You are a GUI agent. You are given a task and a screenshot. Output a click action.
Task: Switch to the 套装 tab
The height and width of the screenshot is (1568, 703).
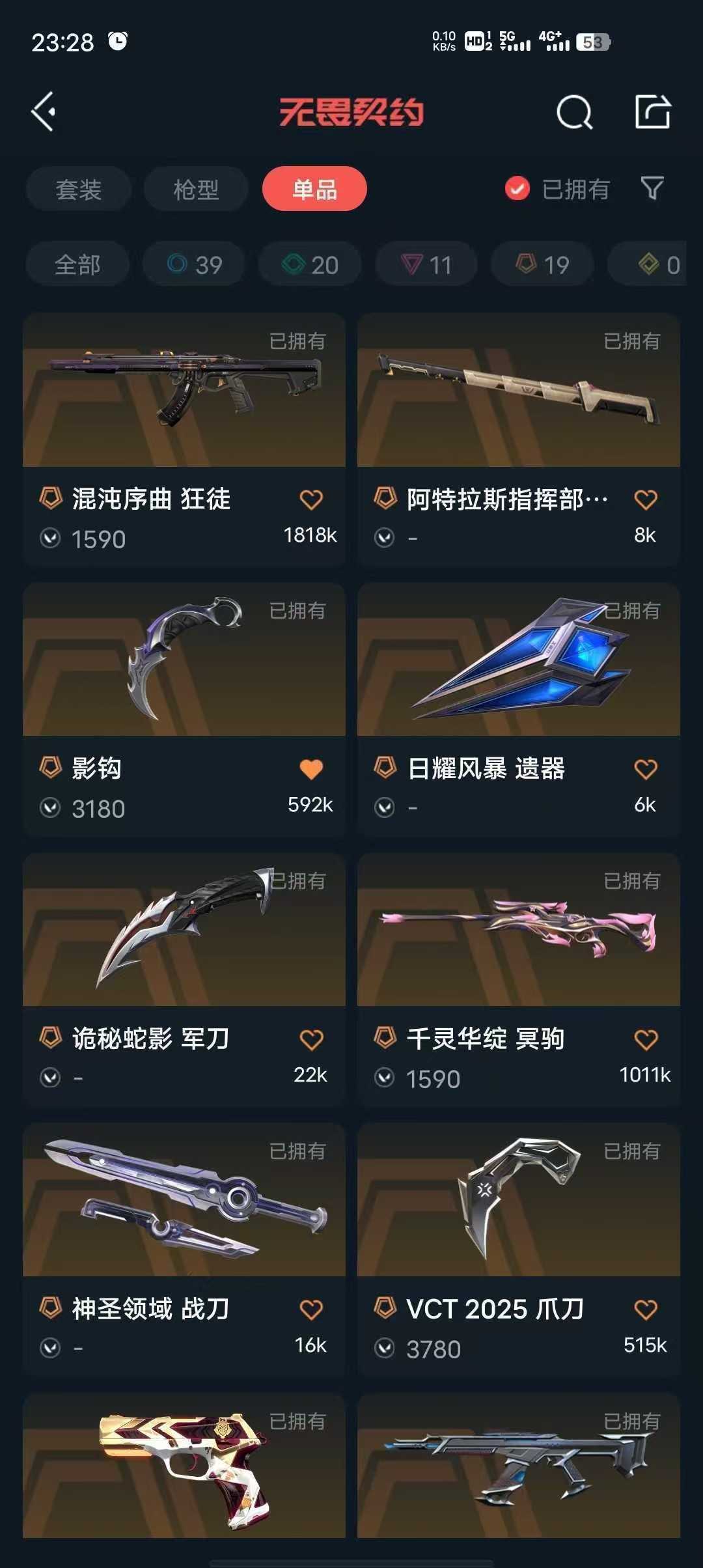click(x=79, y=189)
